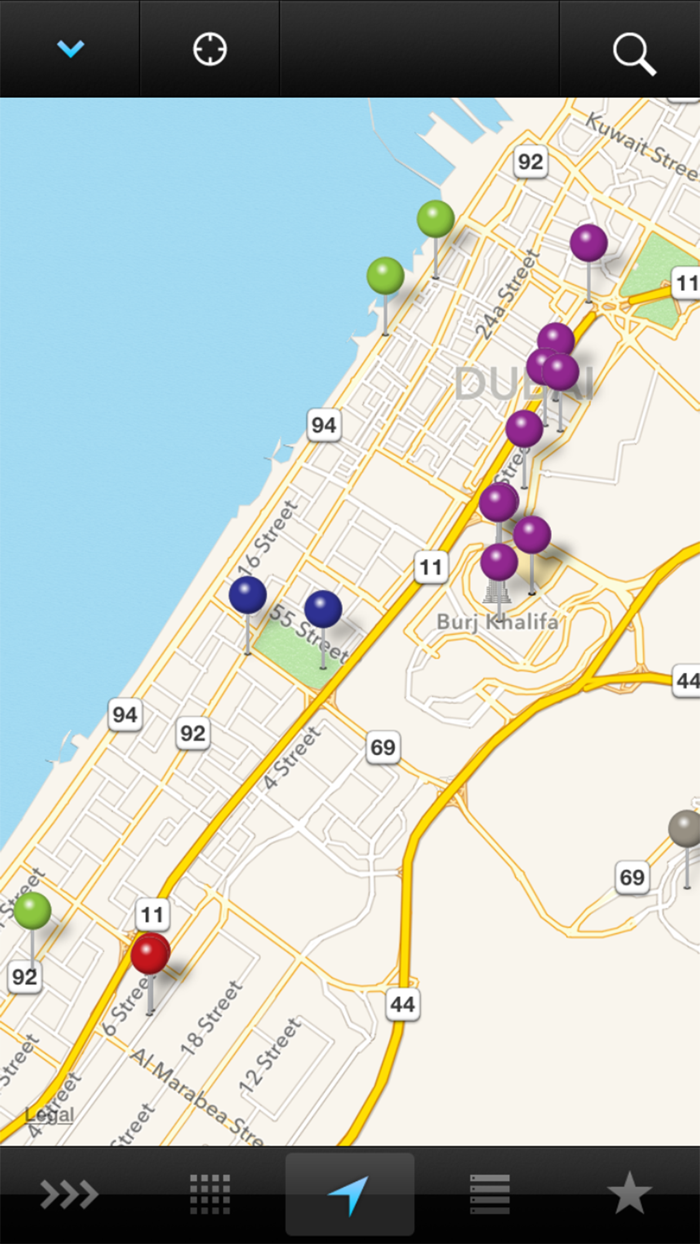700x1244 pixels.
Task: Switch to the list view tab
Action: pos(490,1194)
